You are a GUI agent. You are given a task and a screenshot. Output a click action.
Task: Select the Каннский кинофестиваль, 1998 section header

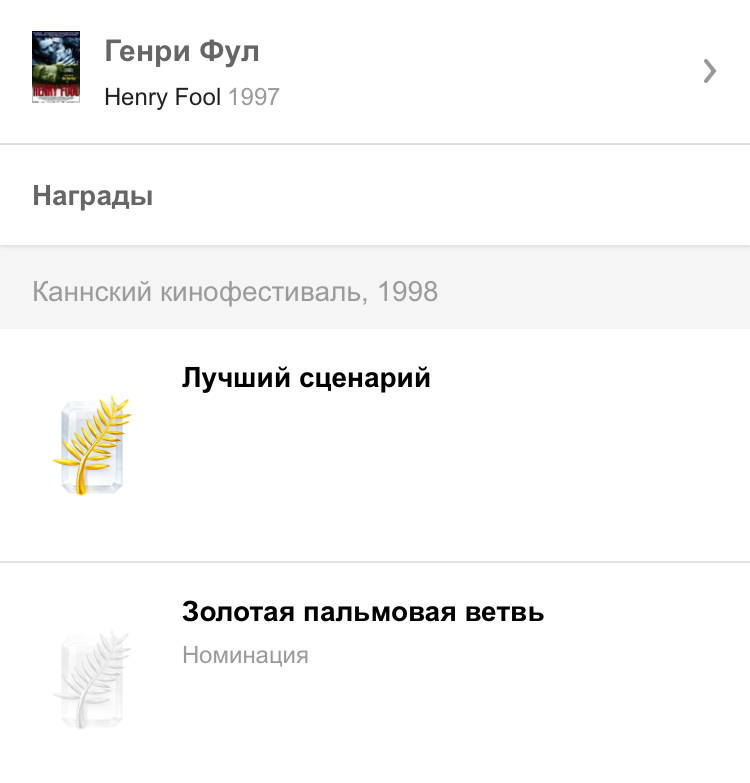[236, 291]
